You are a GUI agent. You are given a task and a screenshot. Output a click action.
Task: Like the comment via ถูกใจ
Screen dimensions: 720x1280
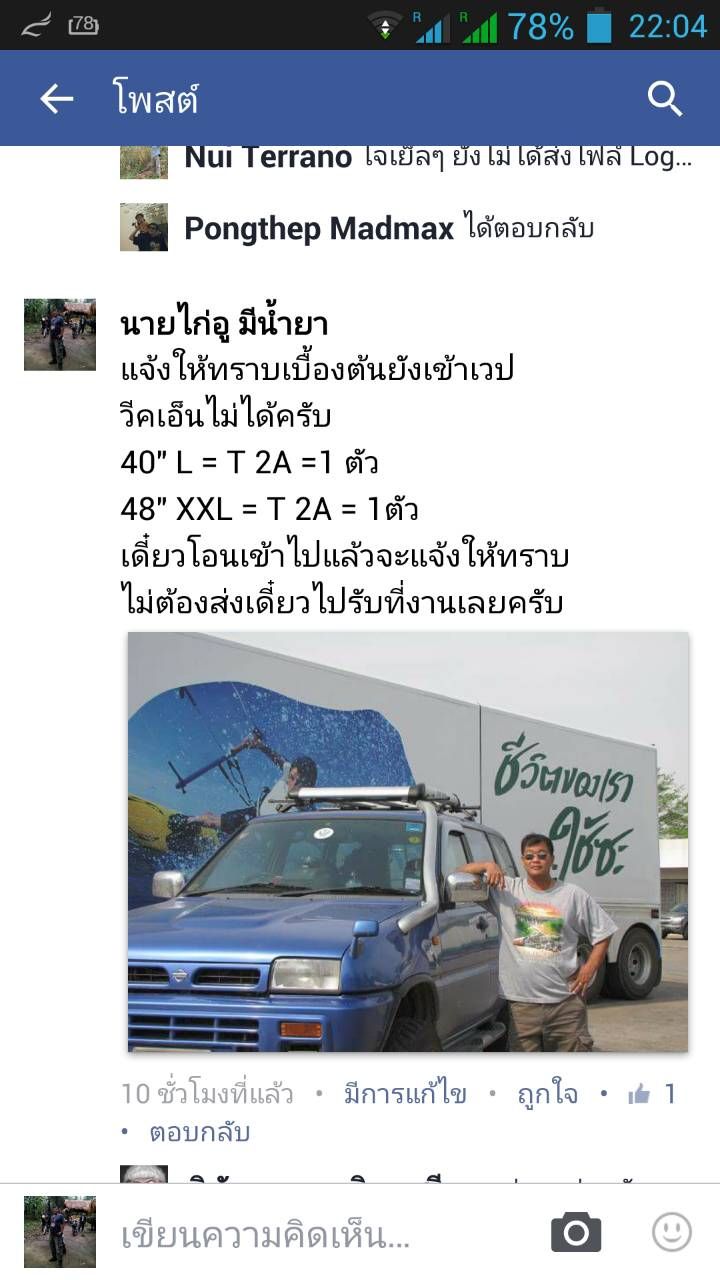coord(547,1094)
